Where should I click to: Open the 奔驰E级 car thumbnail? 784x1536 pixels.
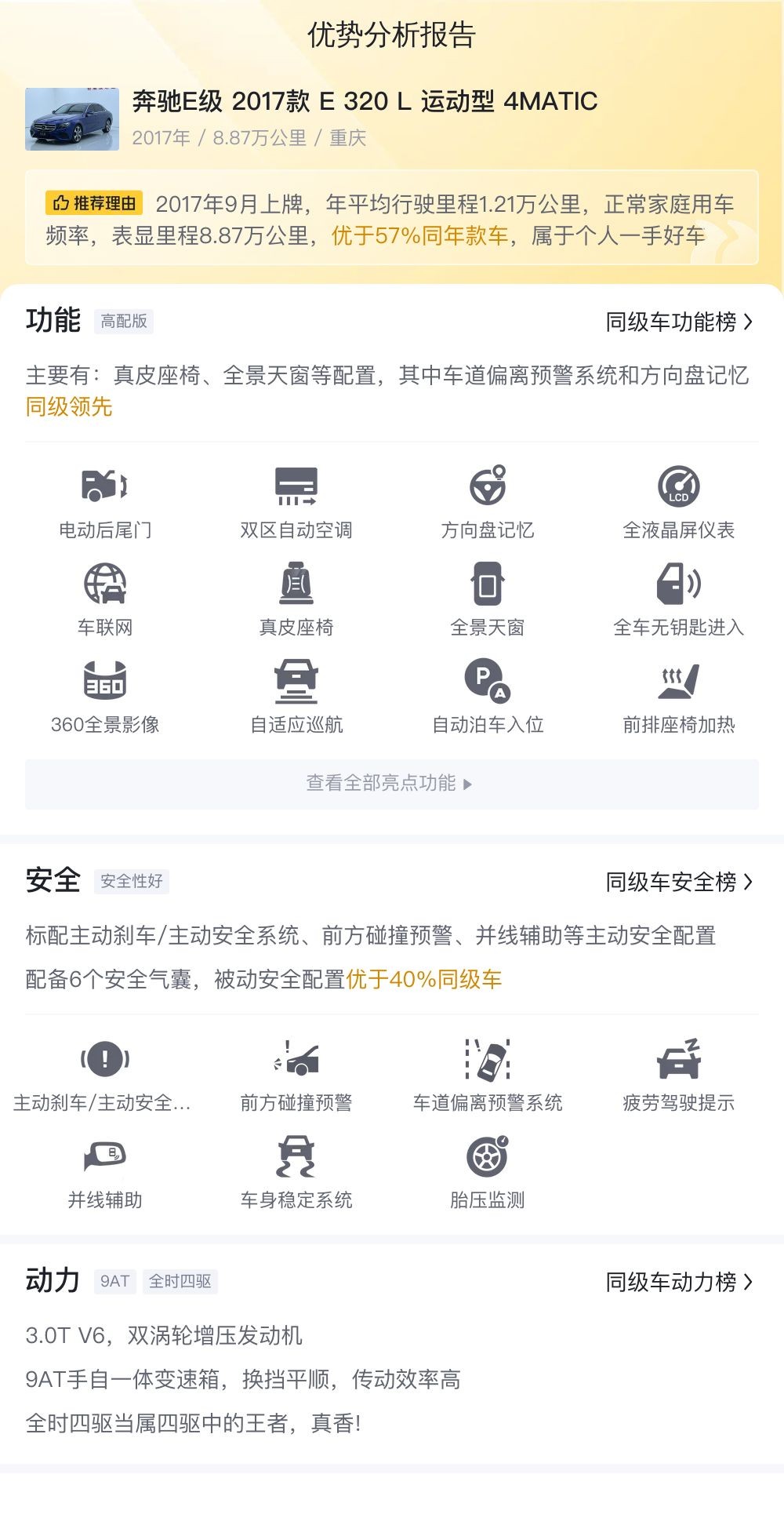72,119
